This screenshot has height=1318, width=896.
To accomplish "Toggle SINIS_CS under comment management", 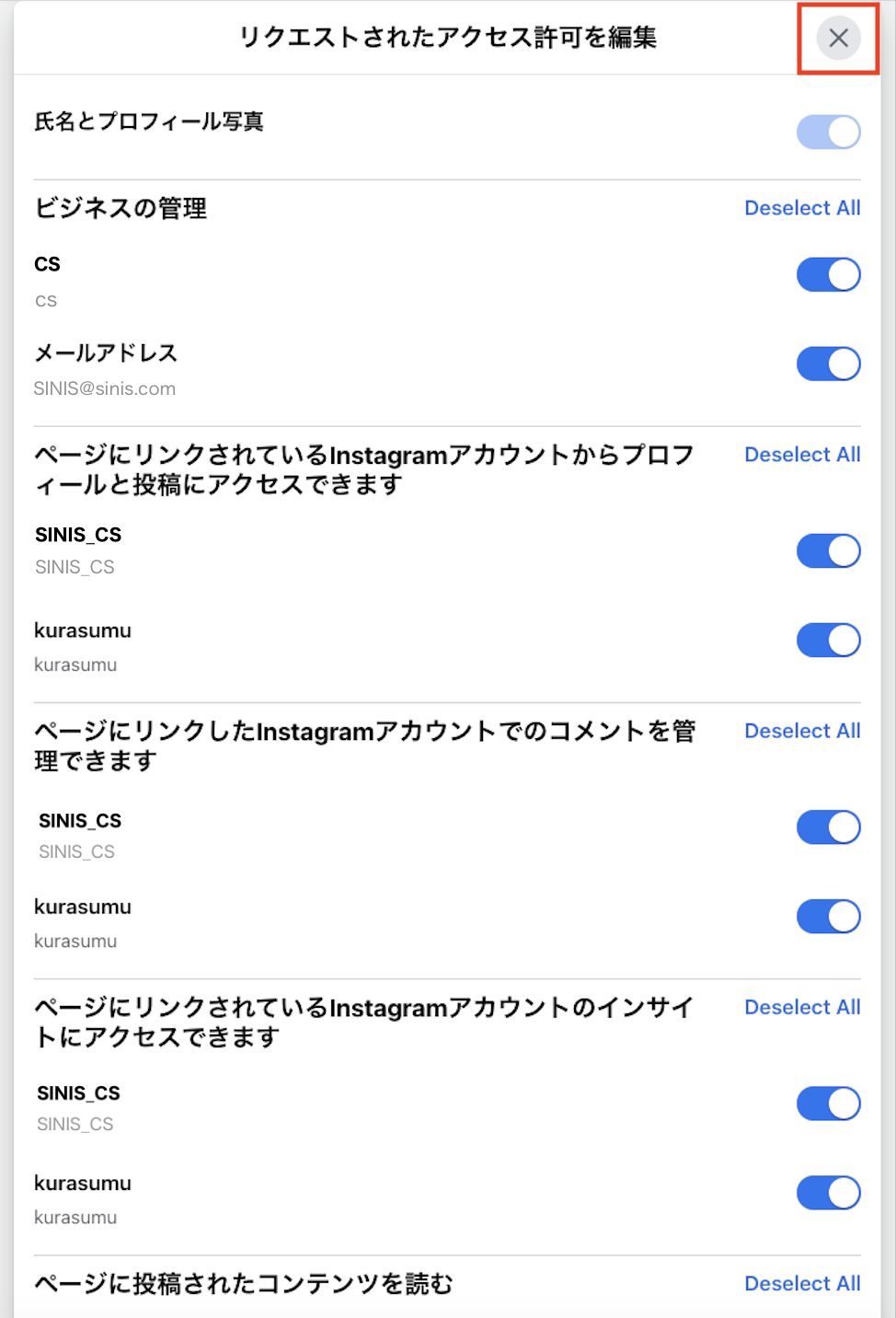I will click(828, 827).
